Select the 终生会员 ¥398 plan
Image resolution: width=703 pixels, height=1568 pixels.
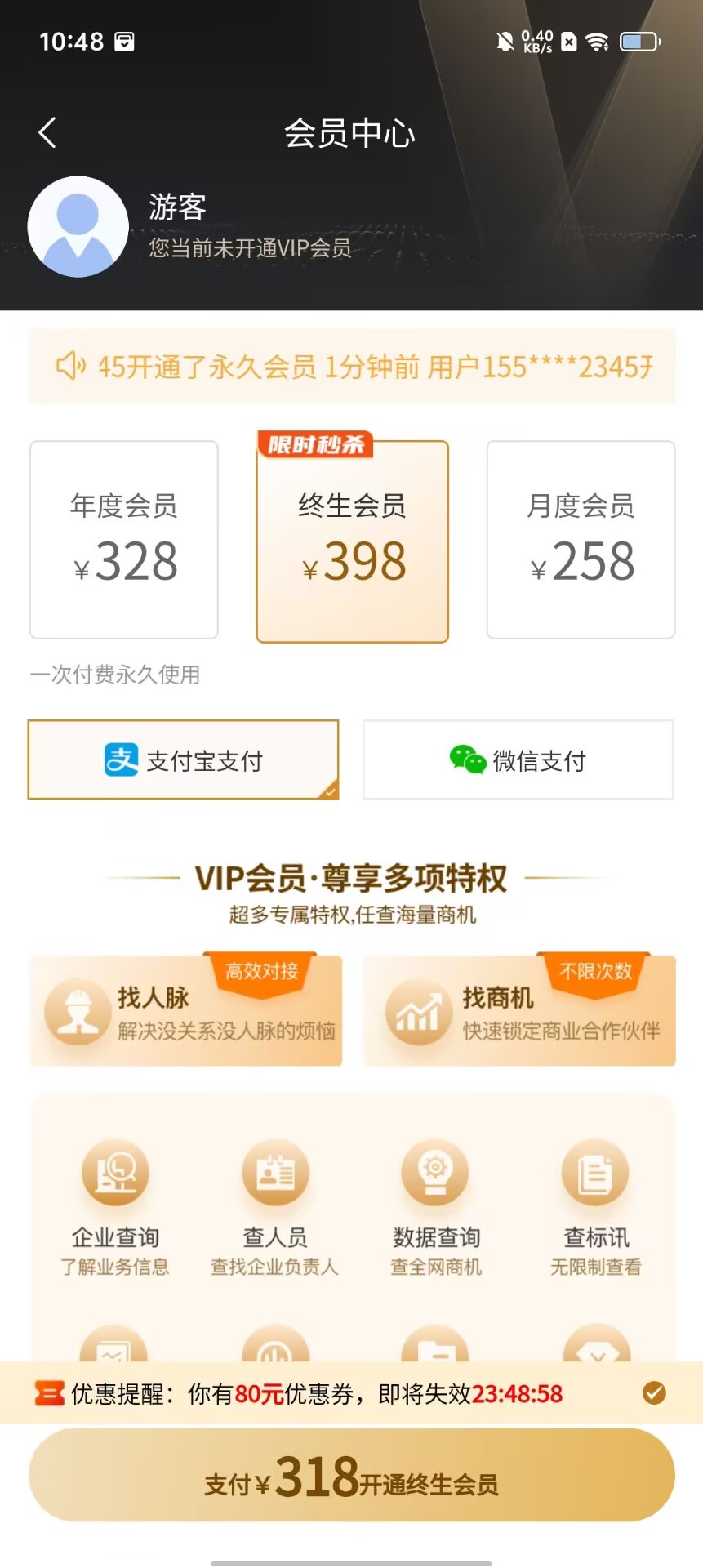(x=353, y=541)
